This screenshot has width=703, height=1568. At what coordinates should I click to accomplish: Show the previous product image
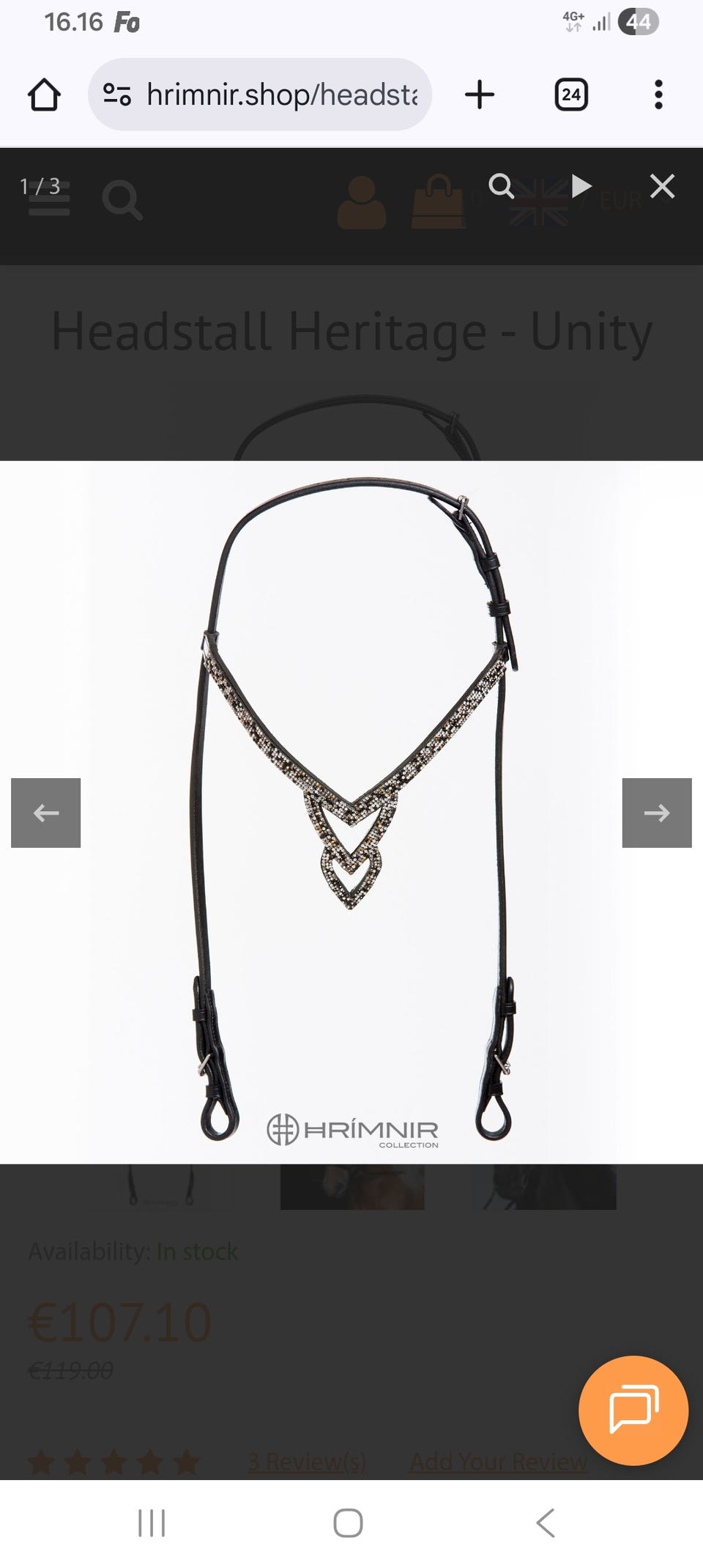pyautogui.click(x=45, y=813)
